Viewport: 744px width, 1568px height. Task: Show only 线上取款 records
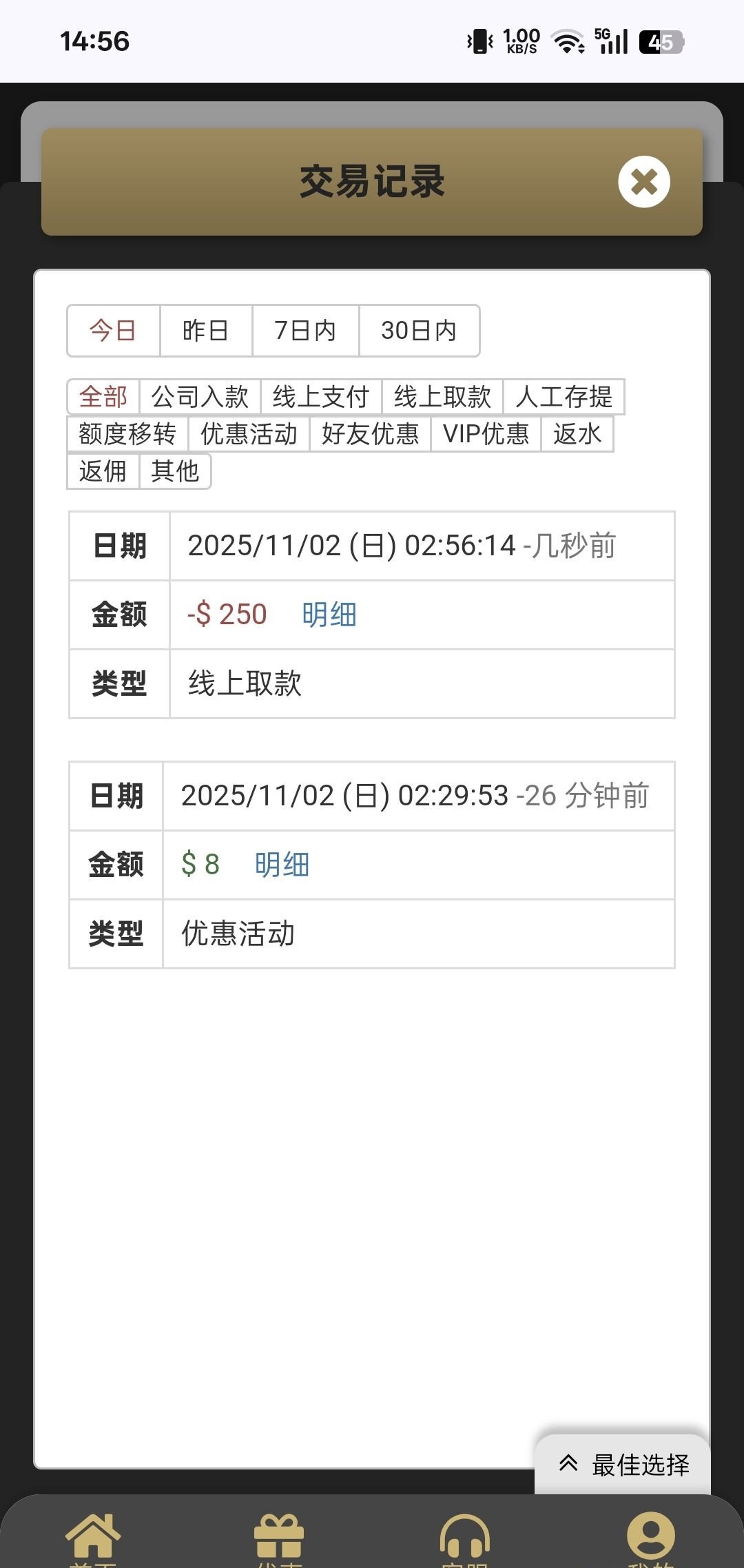coord(442,397)
